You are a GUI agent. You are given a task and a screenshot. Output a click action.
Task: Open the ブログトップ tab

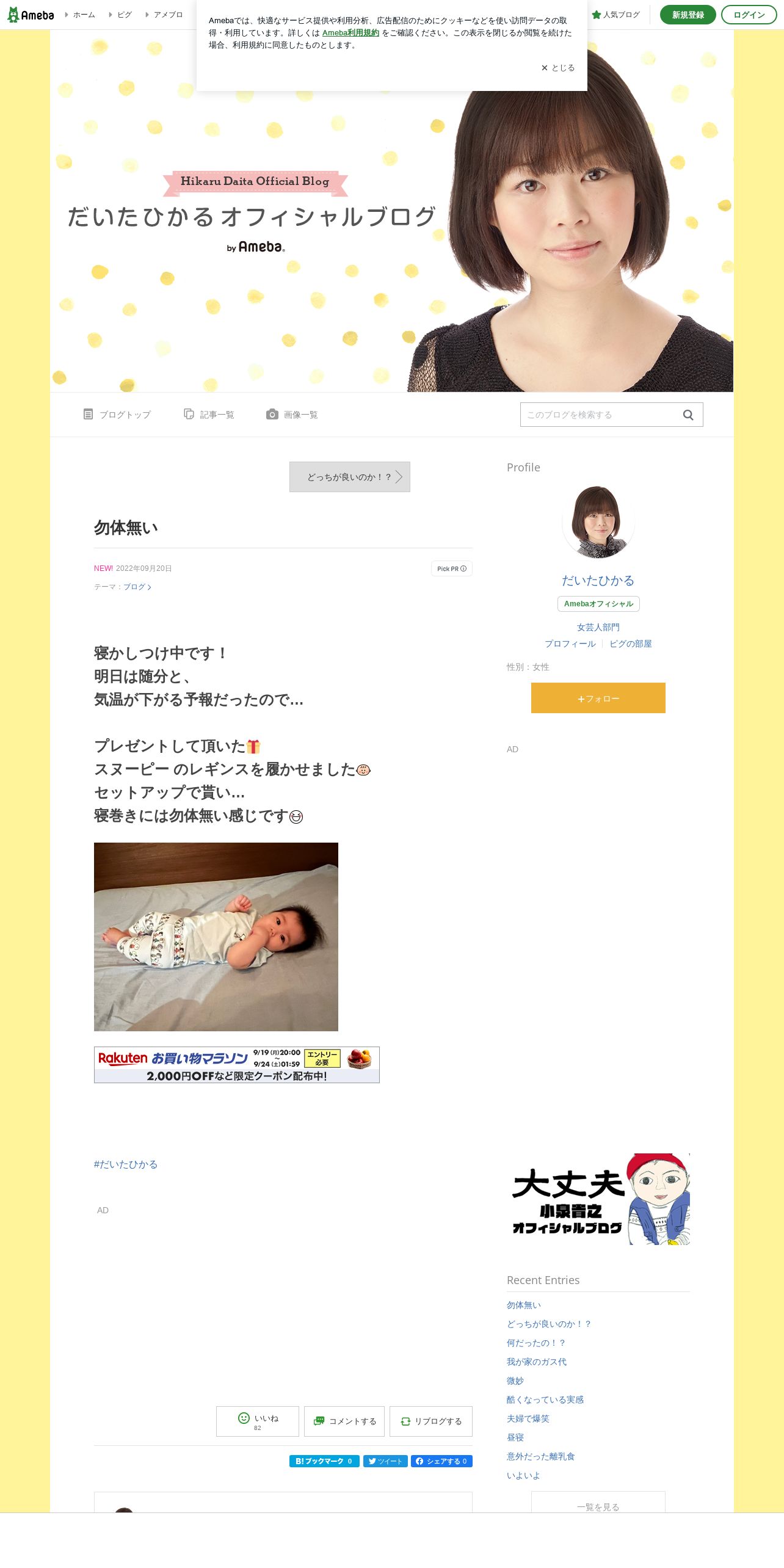click(x=117, y=415)
